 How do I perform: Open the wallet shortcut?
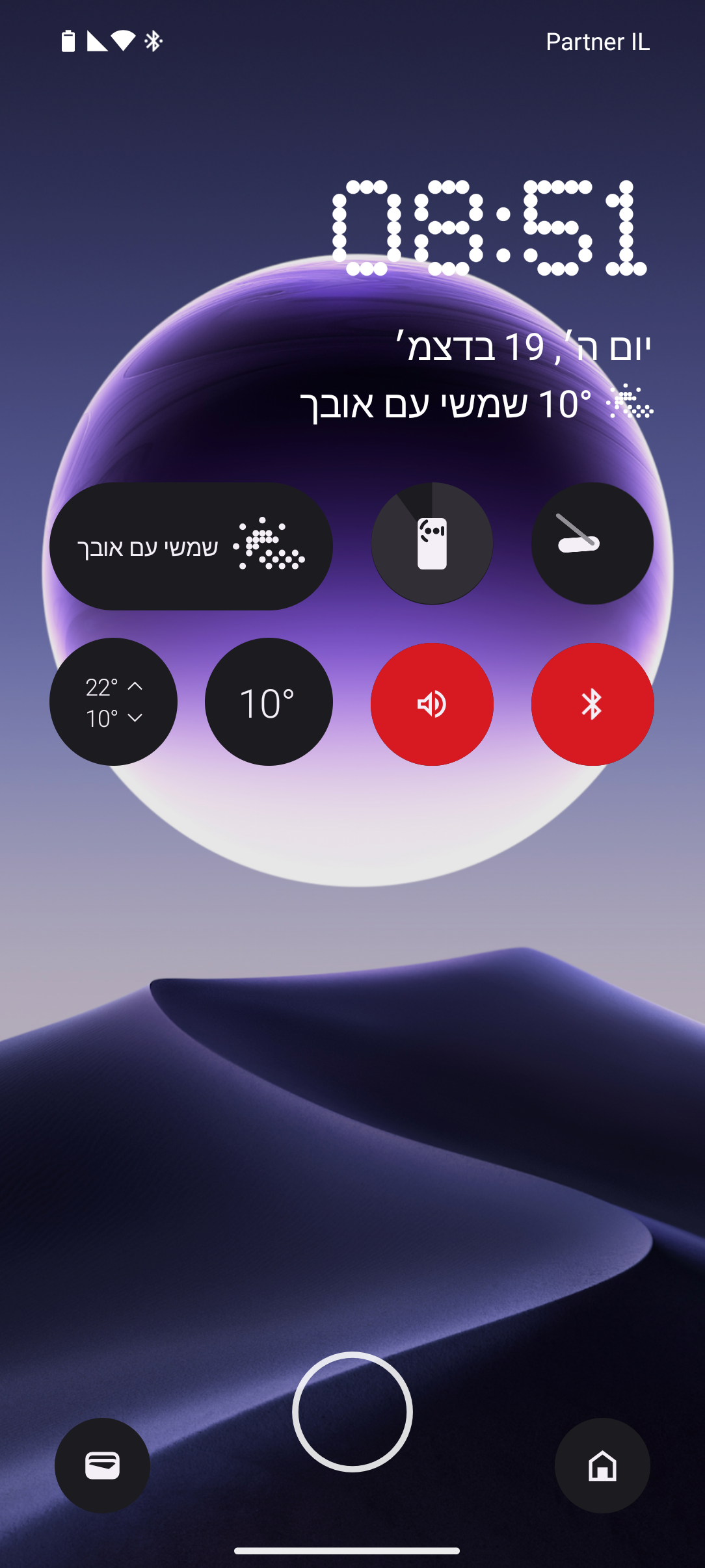103,1465
